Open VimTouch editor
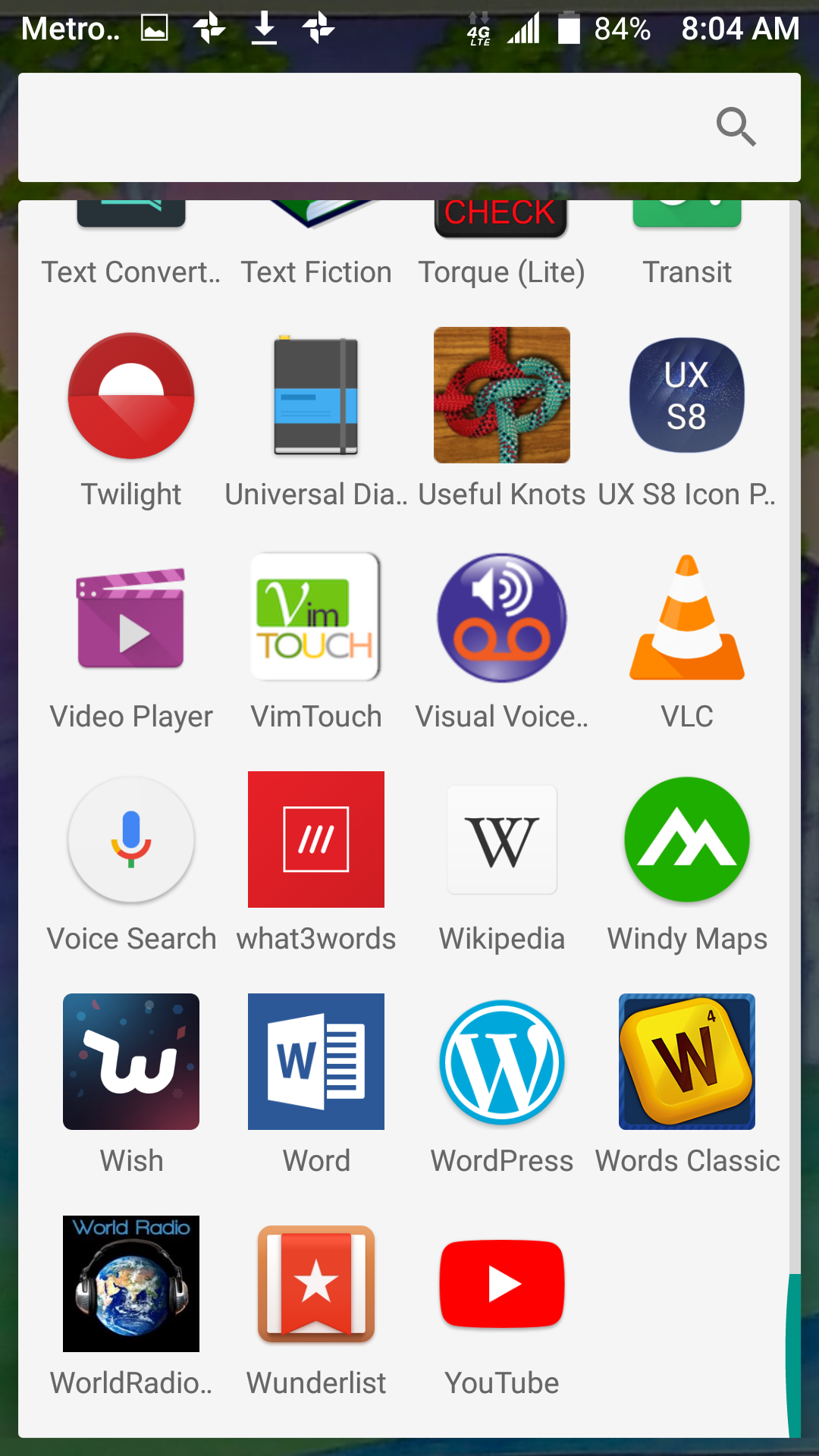The width and height of the screenshot is (819, 1456). pyautogui.click(x=316, y=618)
